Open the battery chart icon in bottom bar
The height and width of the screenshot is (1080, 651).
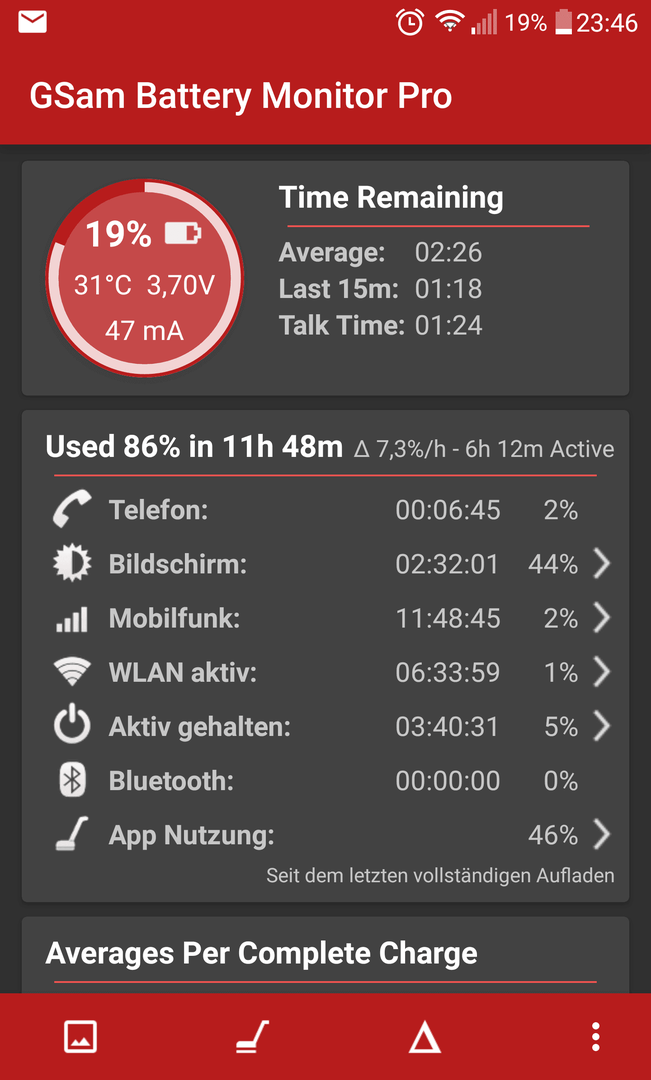[81, 1037]
